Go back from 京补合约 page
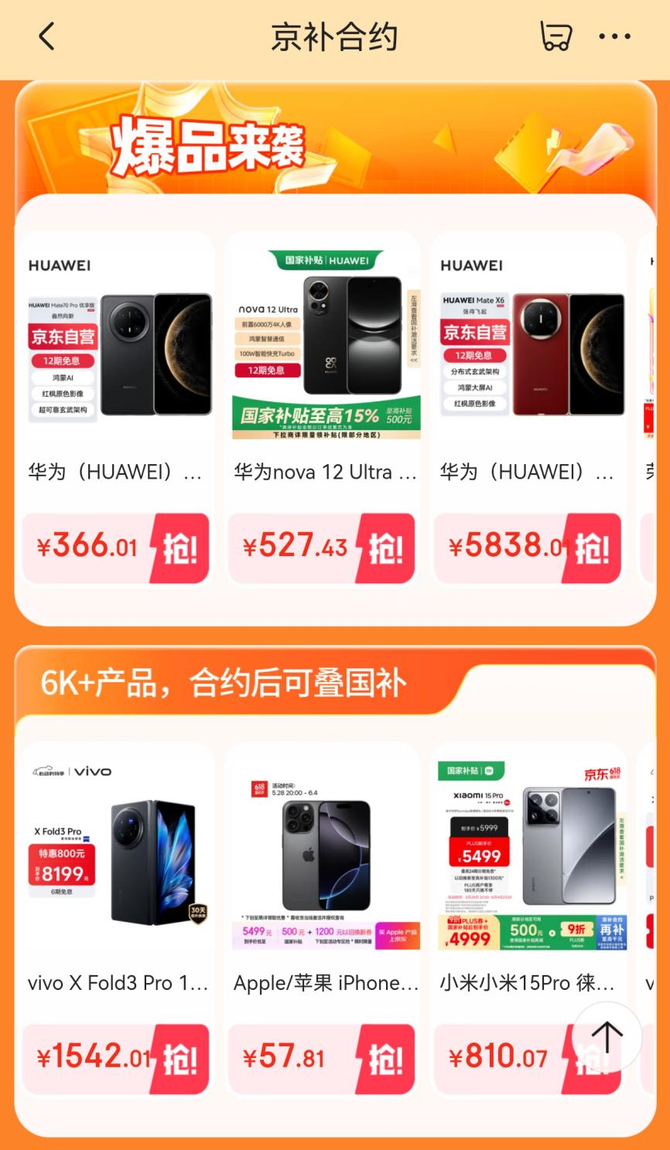The image size is (670, 1150). tap(46, 37)
